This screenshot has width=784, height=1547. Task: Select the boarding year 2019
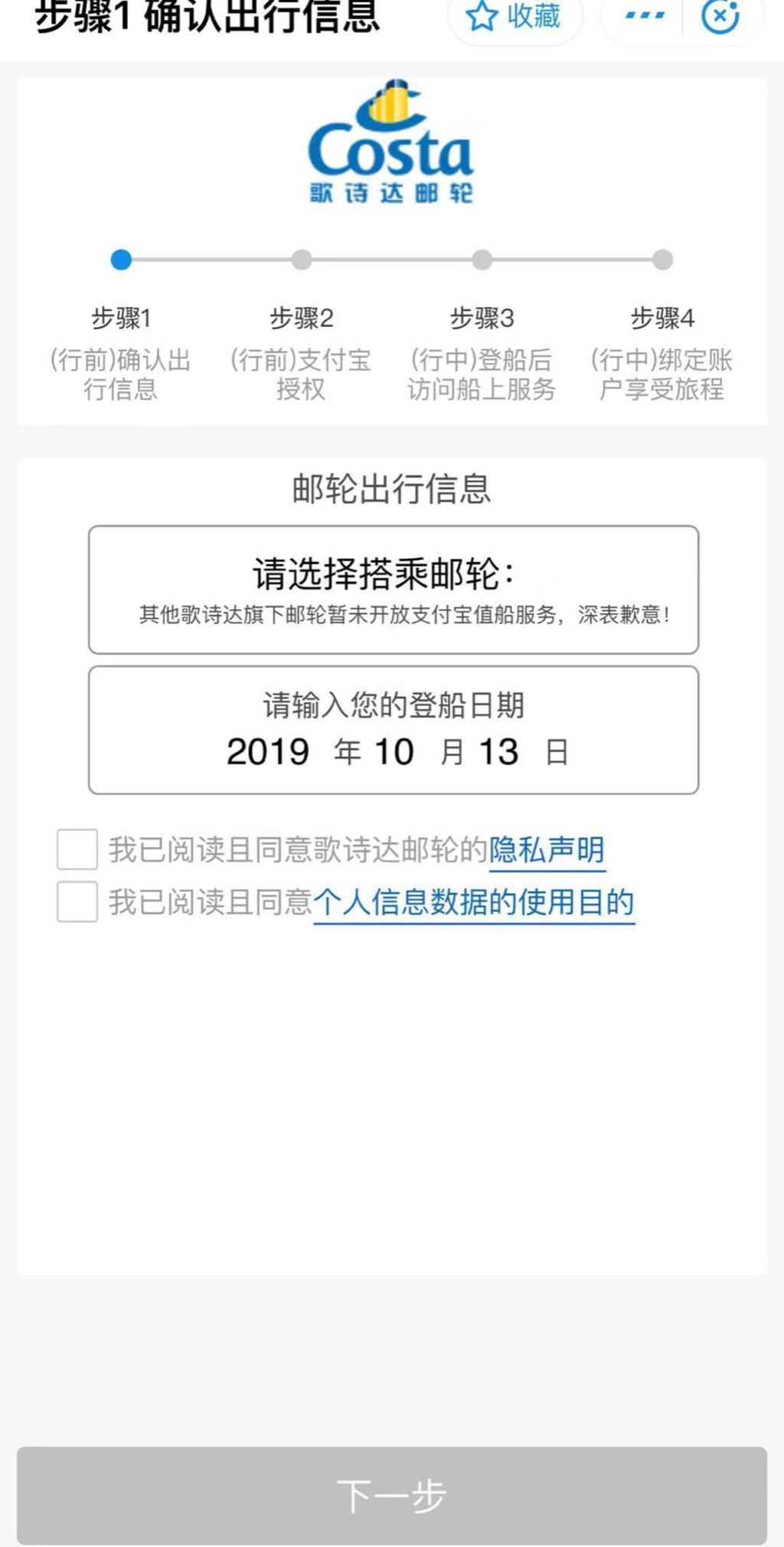pyautogui.click(x=268, y=752)
